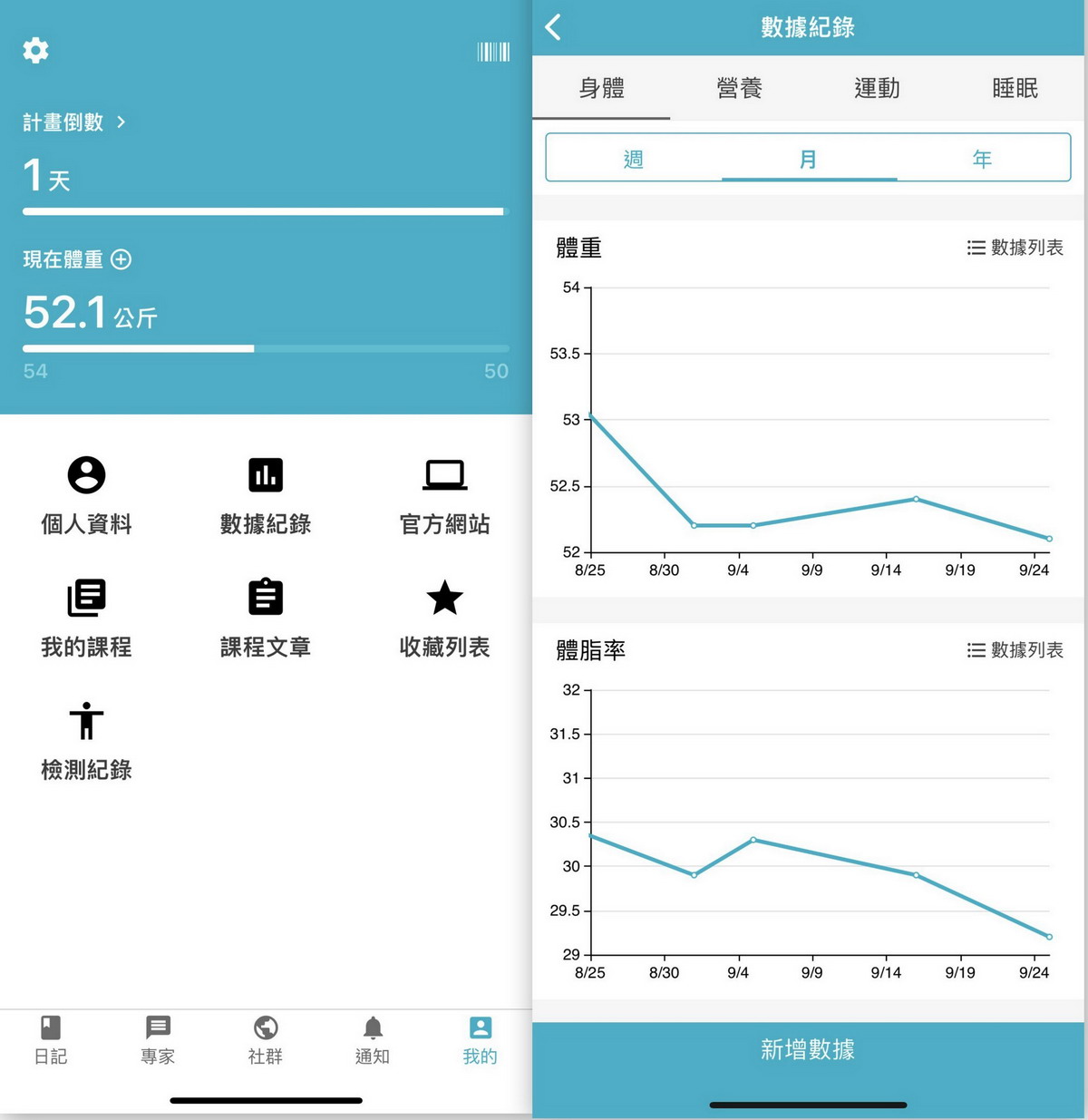The width and height of the screenshot is (1088, 1120).
Task: Select the 週 time range
Action: point(633,159)
